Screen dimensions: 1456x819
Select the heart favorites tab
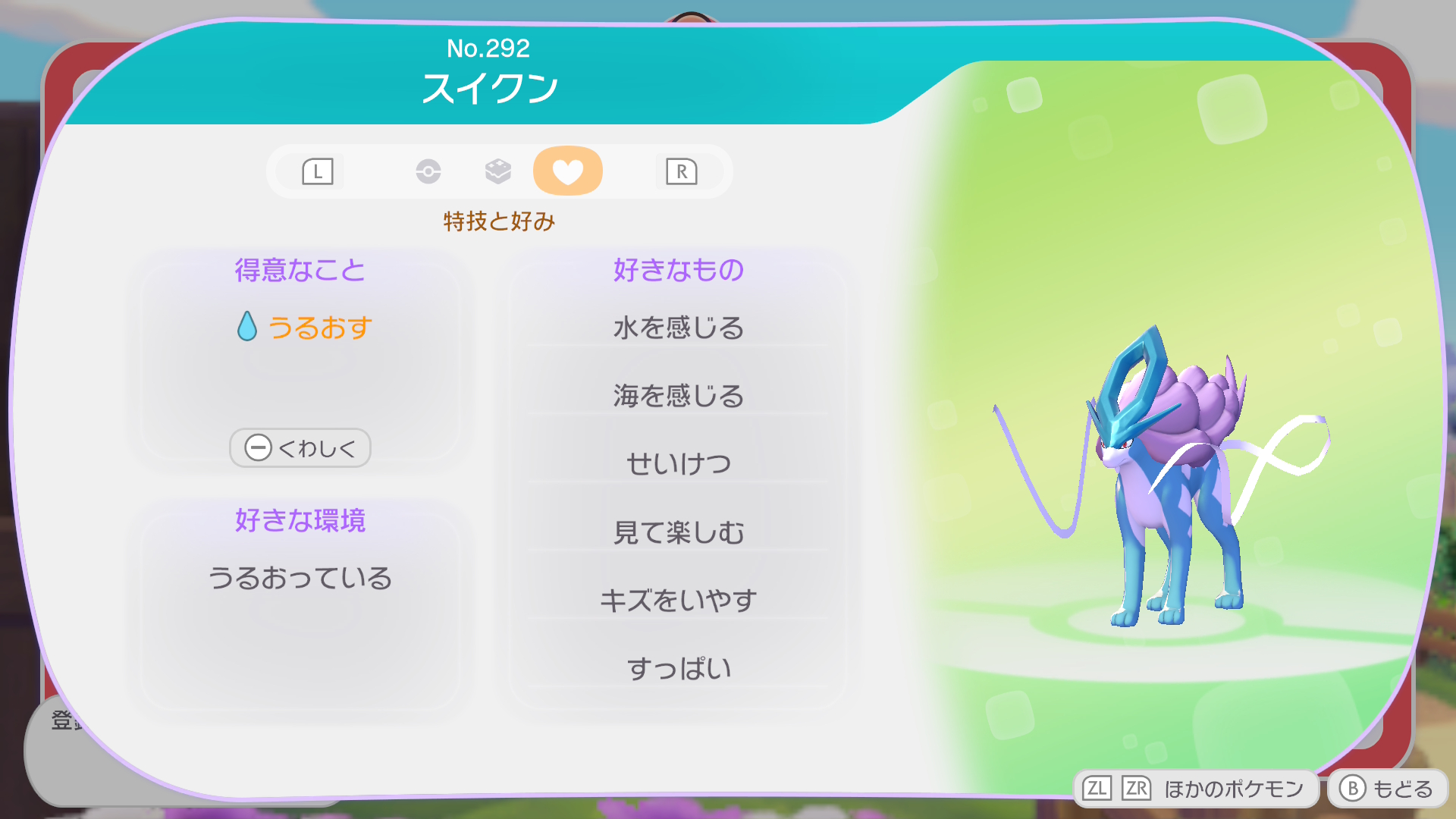(x=567, y=171)
